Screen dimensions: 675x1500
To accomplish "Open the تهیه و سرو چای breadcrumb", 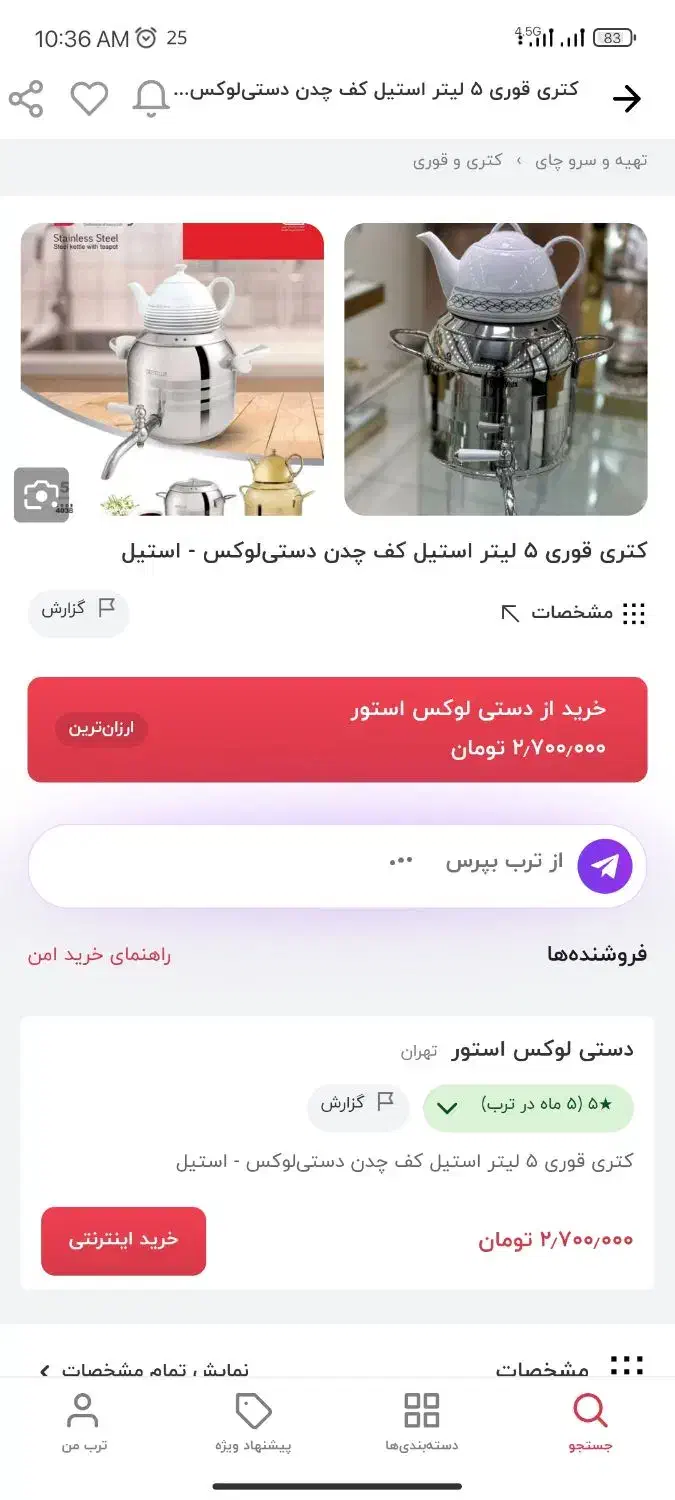I will tap(591, 161).
